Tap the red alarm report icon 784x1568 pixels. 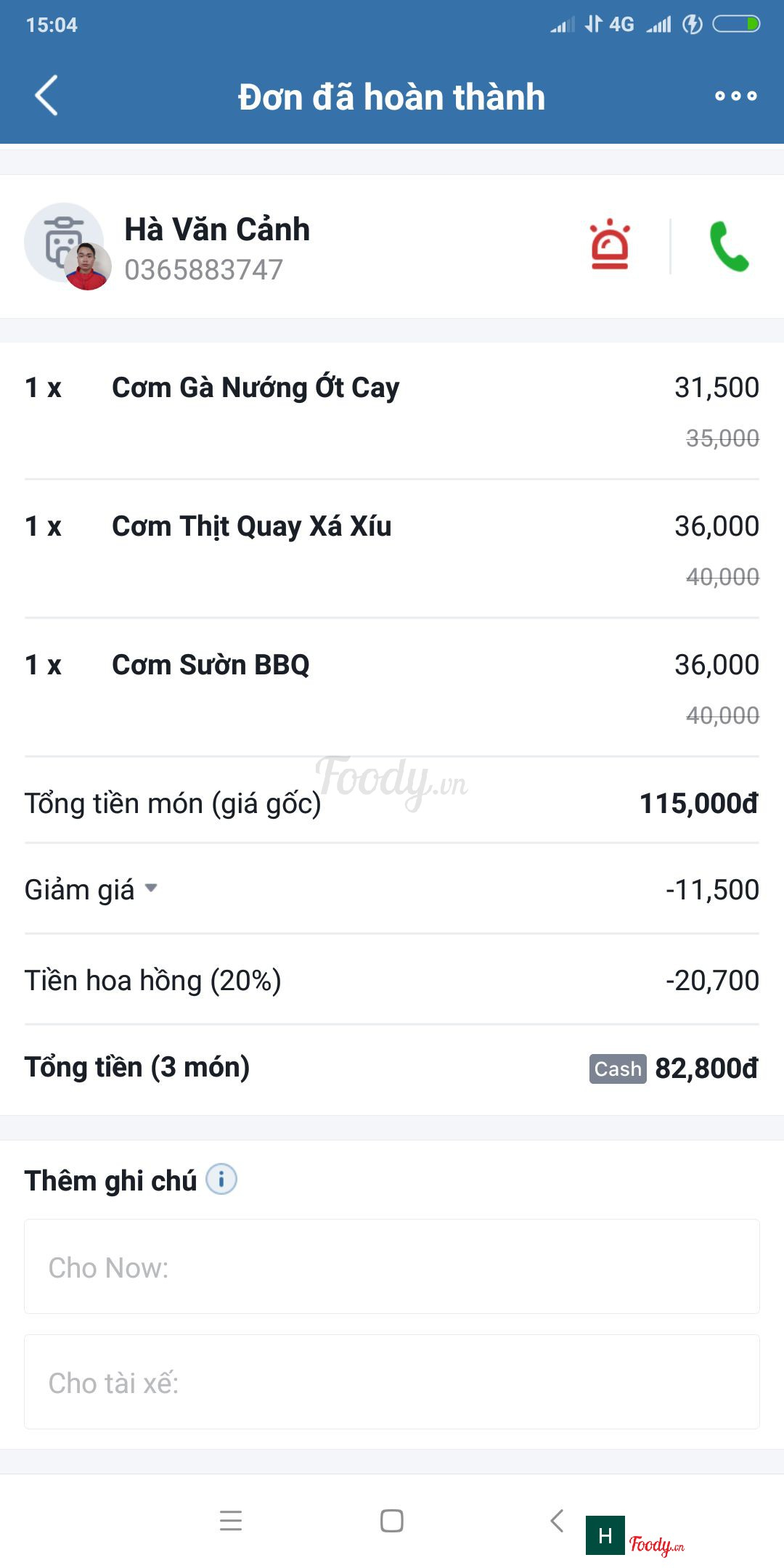pos(610,245)
